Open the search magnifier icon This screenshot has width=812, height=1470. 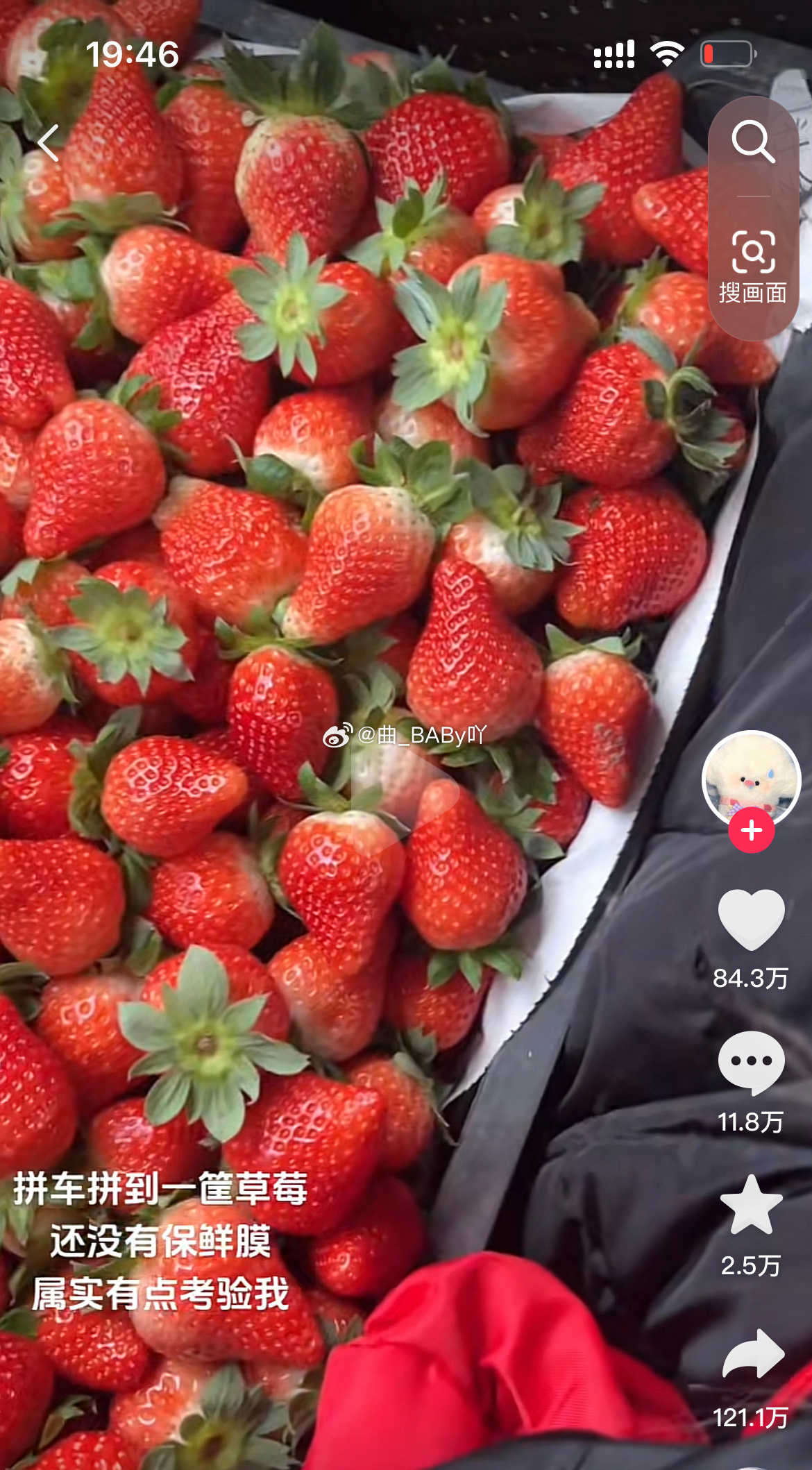click(753, 142)
